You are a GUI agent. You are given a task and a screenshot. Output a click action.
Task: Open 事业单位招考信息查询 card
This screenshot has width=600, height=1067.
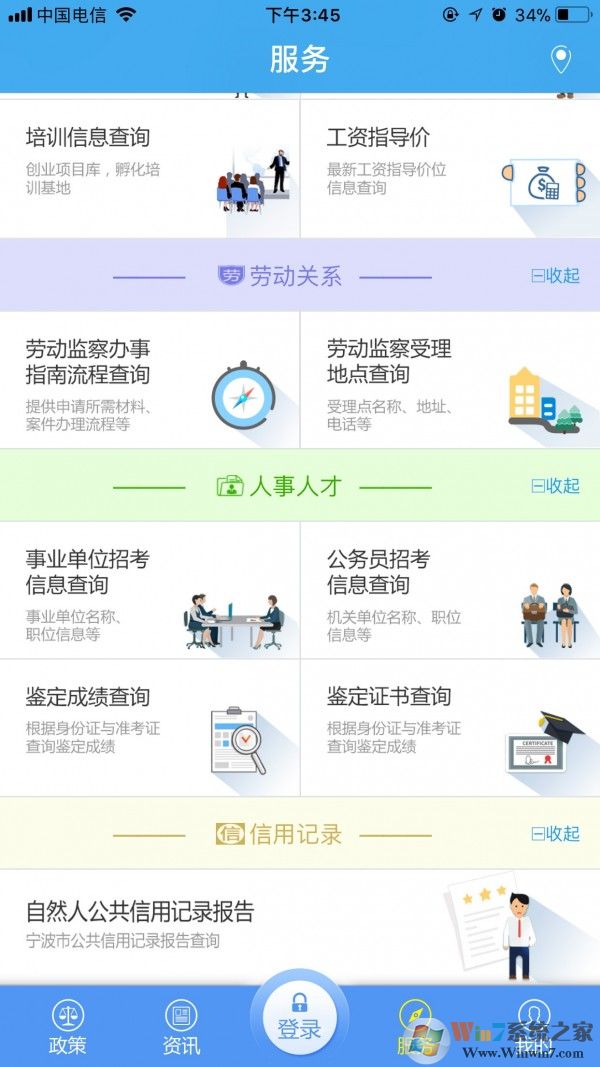pos(150,590)
